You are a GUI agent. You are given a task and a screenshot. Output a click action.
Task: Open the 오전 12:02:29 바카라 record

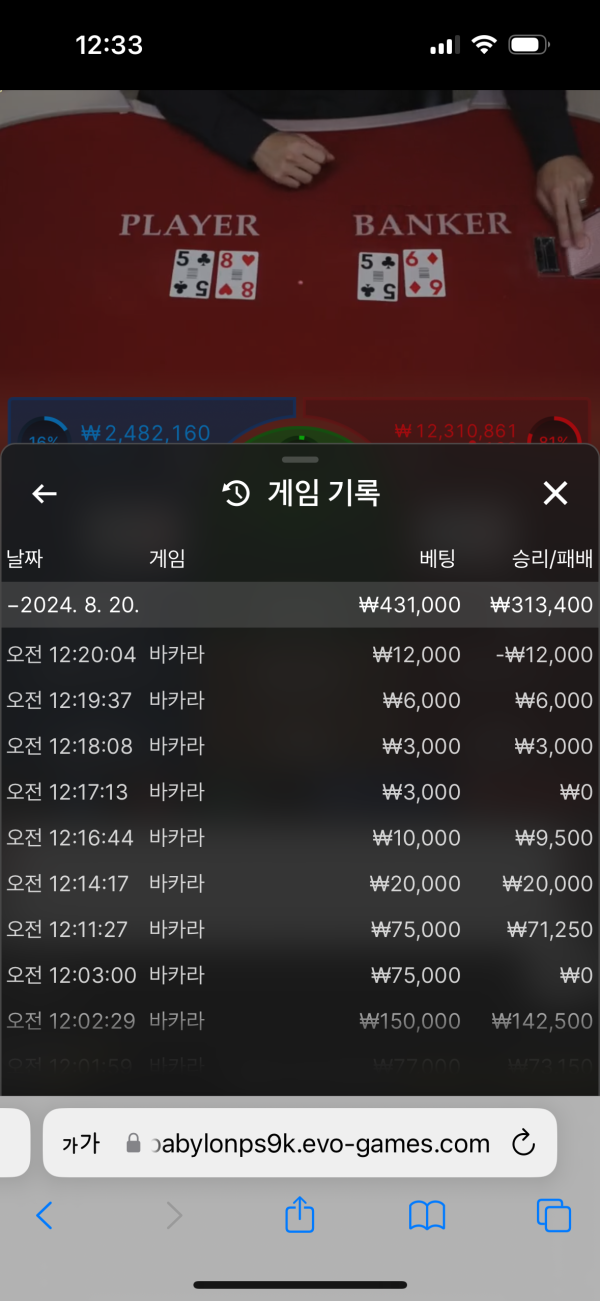pos(300,1021)
